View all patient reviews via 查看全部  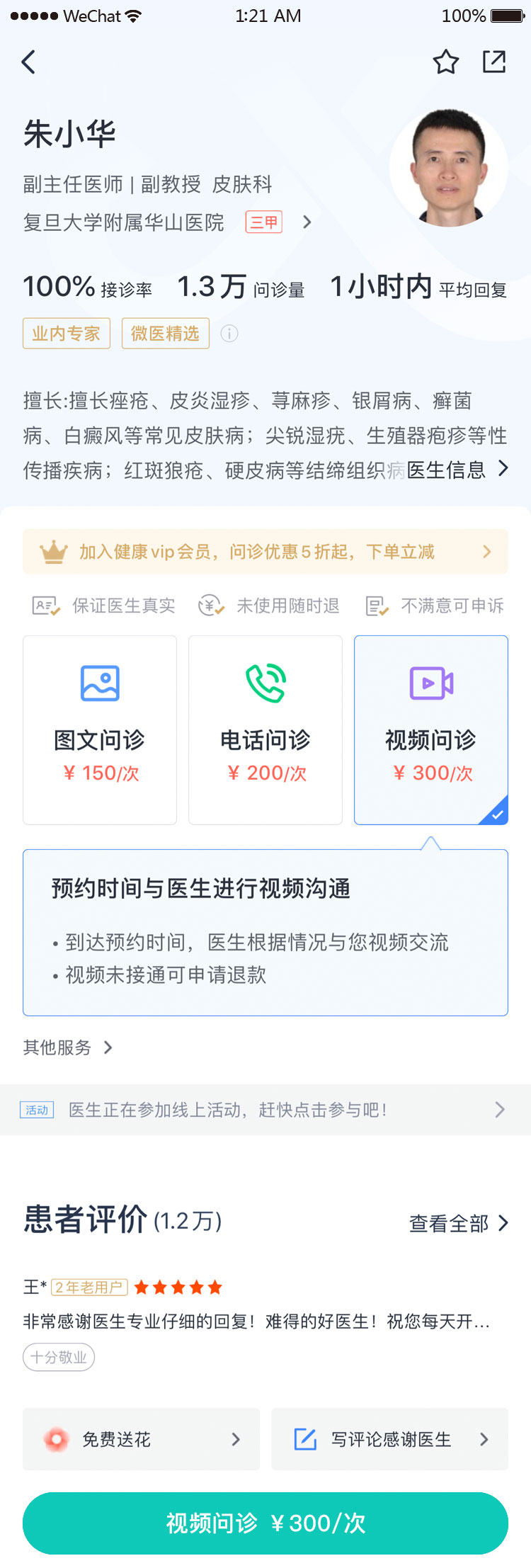coord(458,1223)
